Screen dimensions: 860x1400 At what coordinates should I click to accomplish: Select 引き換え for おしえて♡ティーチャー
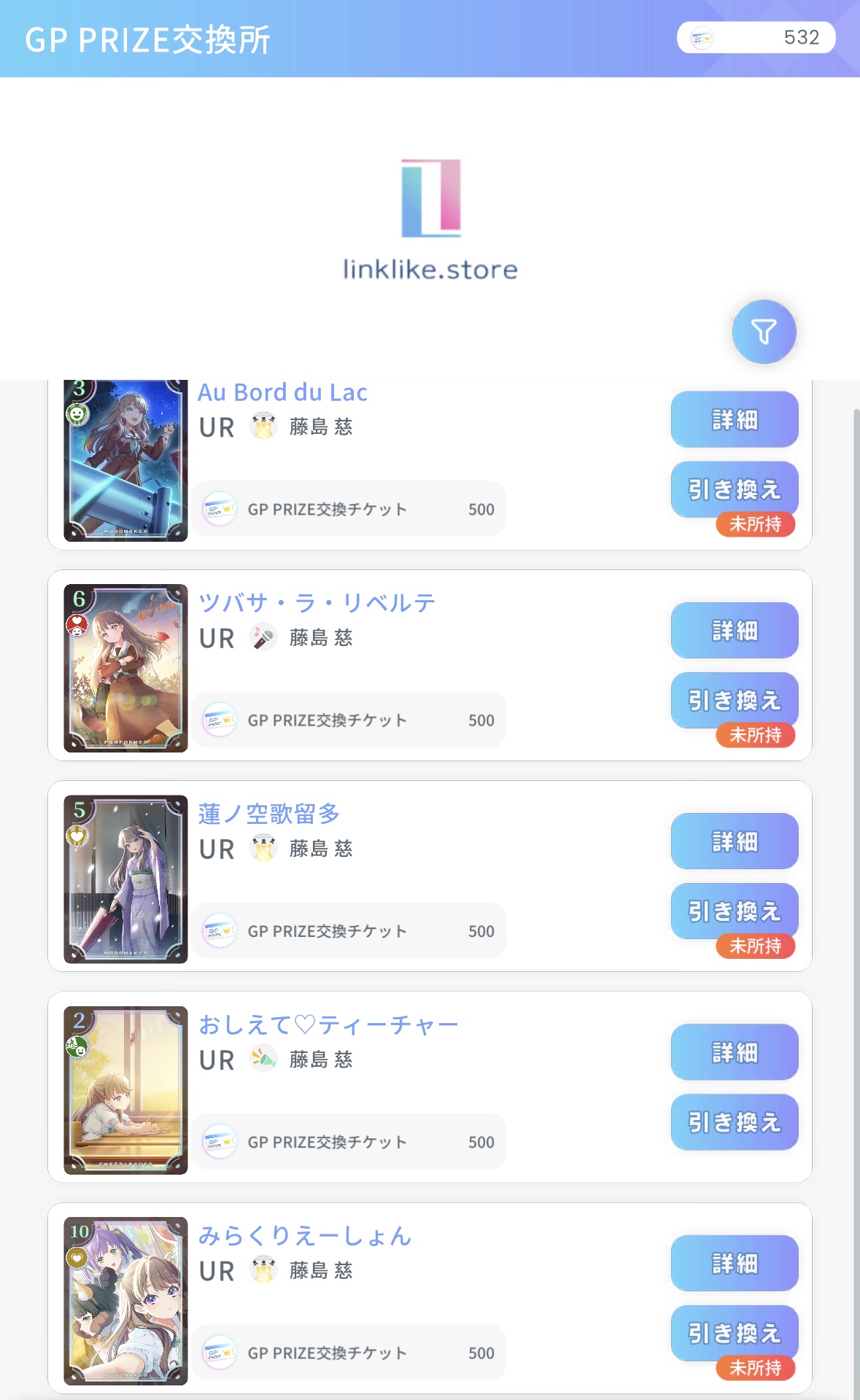(x=734, y=1121)
